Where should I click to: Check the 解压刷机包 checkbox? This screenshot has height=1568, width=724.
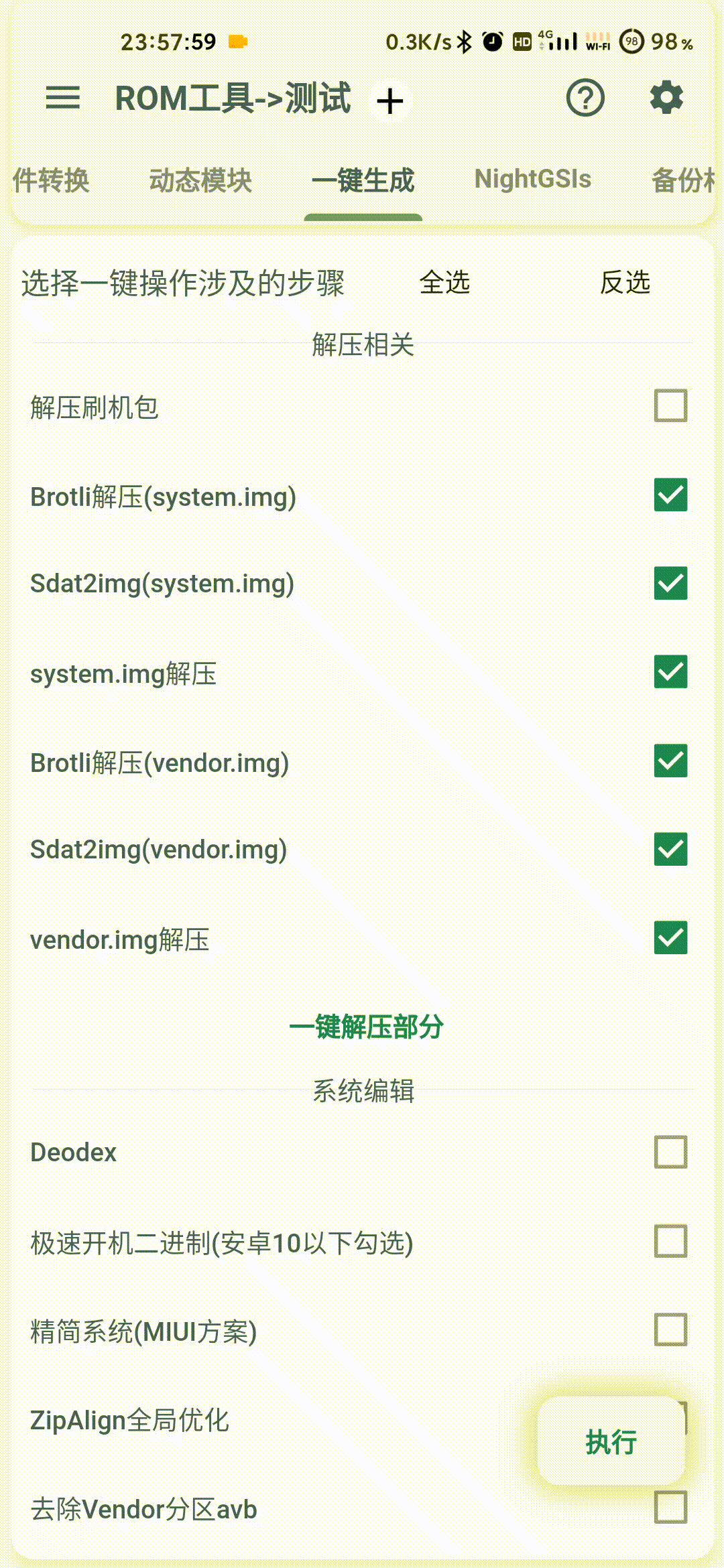point(670,406)
